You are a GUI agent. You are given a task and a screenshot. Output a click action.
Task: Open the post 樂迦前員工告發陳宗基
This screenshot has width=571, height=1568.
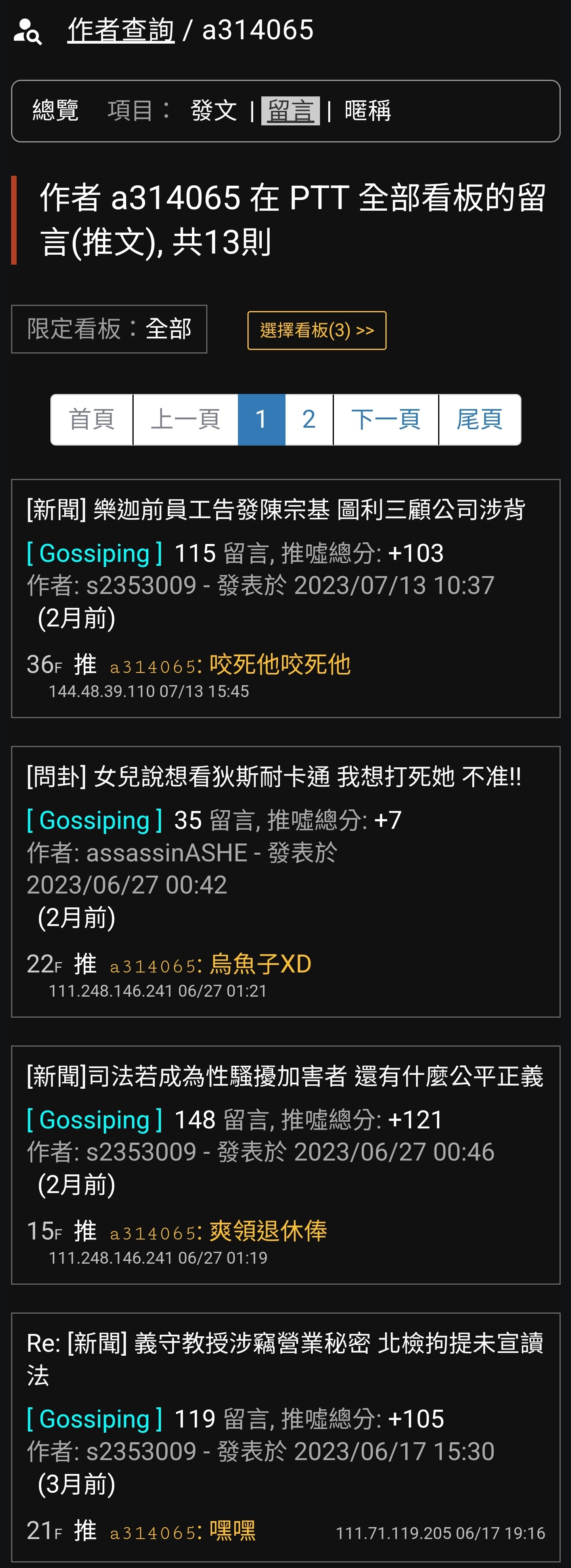pyautogui.click(x=276, y=509)
